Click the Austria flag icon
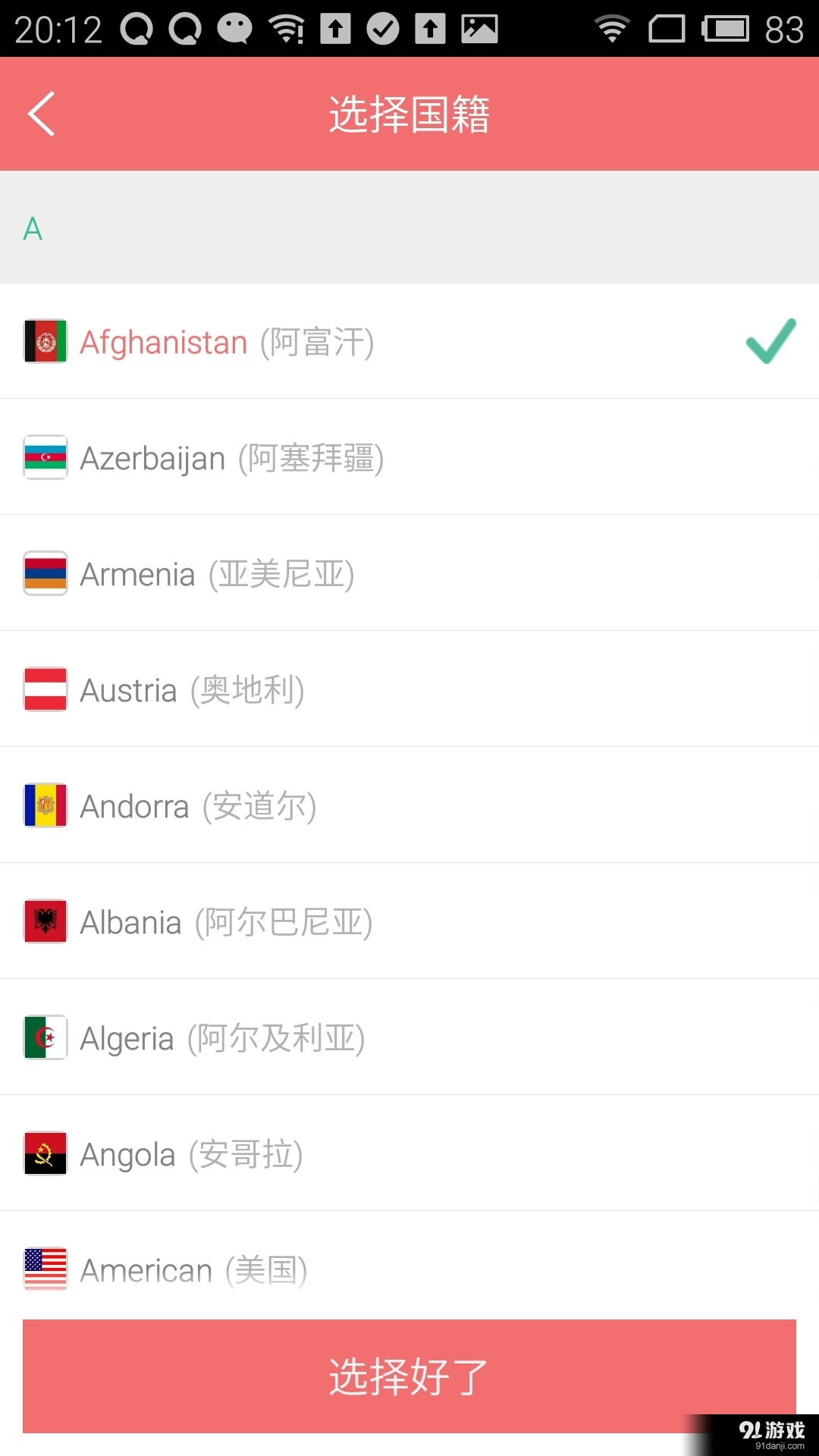The image size is (819, 1456). coord(45,690)
